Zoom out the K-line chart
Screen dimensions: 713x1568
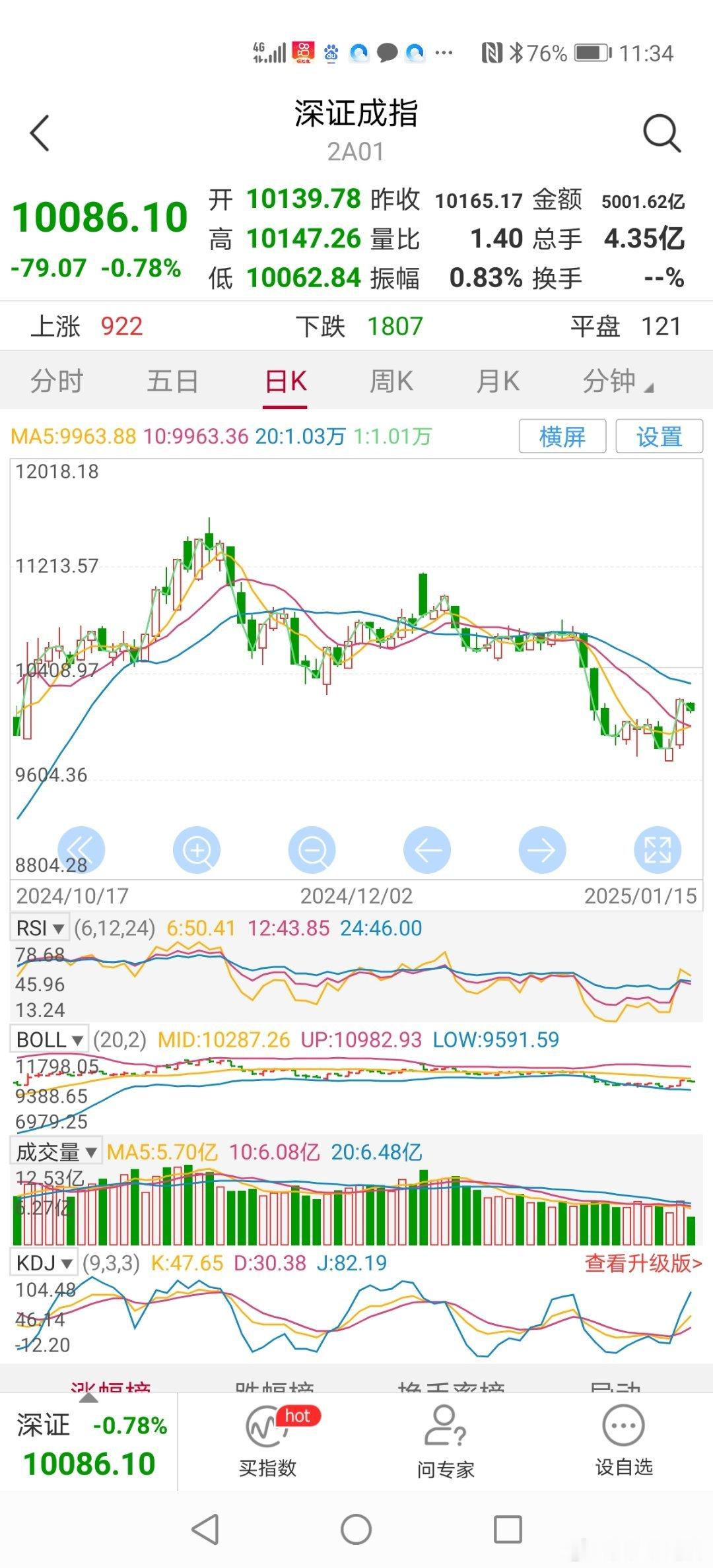click(312, 850)
